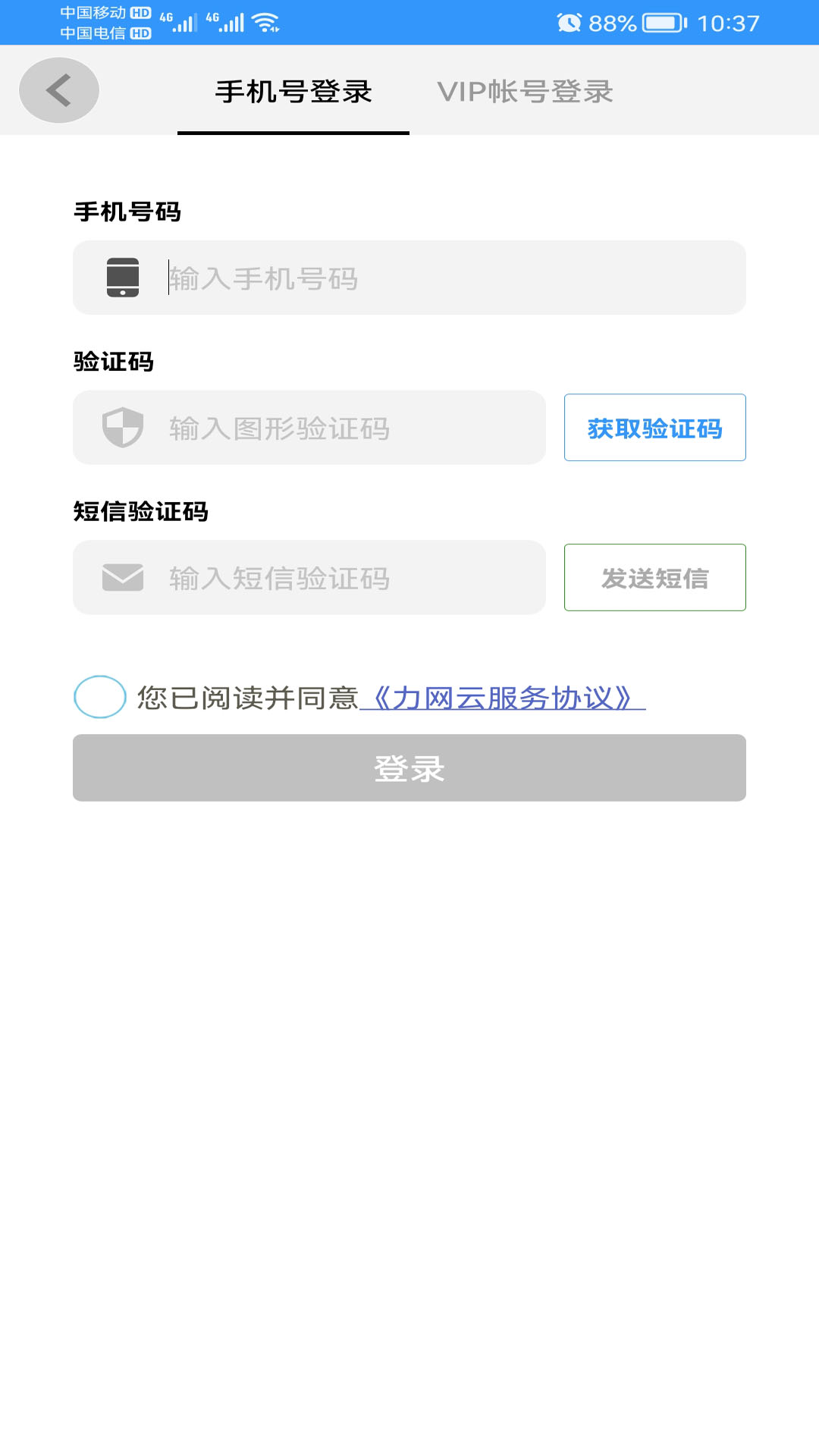
Task: Tap the back arrow at top left
Action: (x=58, y=89)
